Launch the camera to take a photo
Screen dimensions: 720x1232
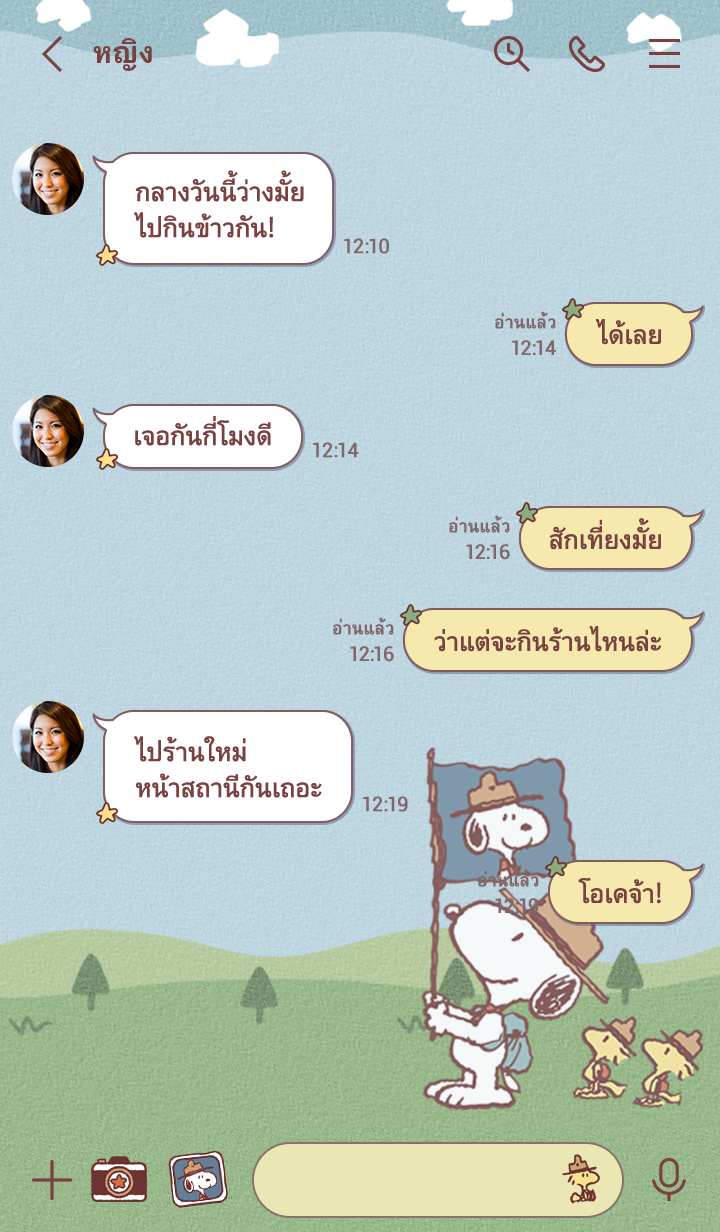119,1180
